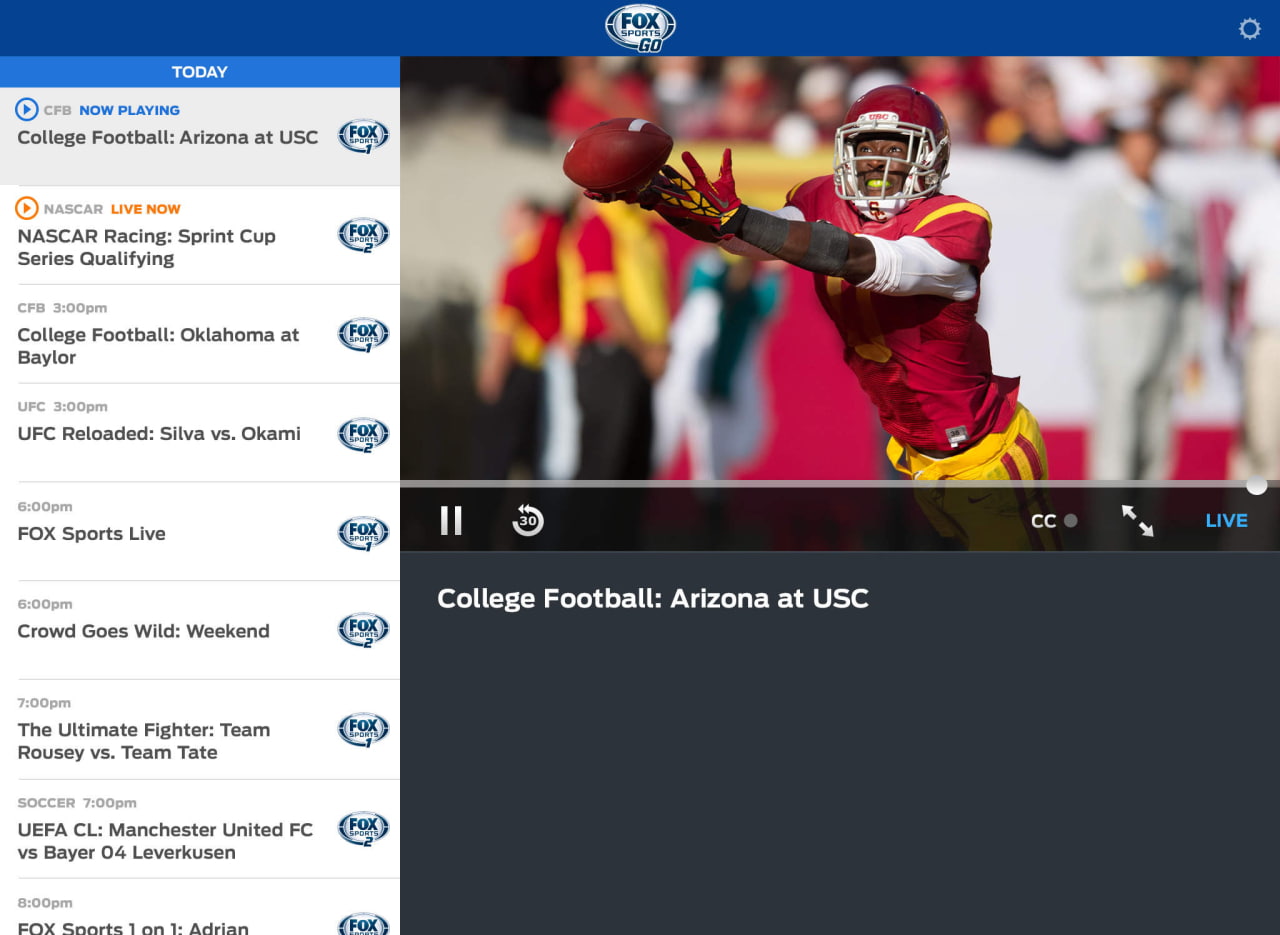Viewport: 1280px width, 935px height.
Task: Open the settings gear icon
Action: pyautogui.click(x=1249, y=29)
